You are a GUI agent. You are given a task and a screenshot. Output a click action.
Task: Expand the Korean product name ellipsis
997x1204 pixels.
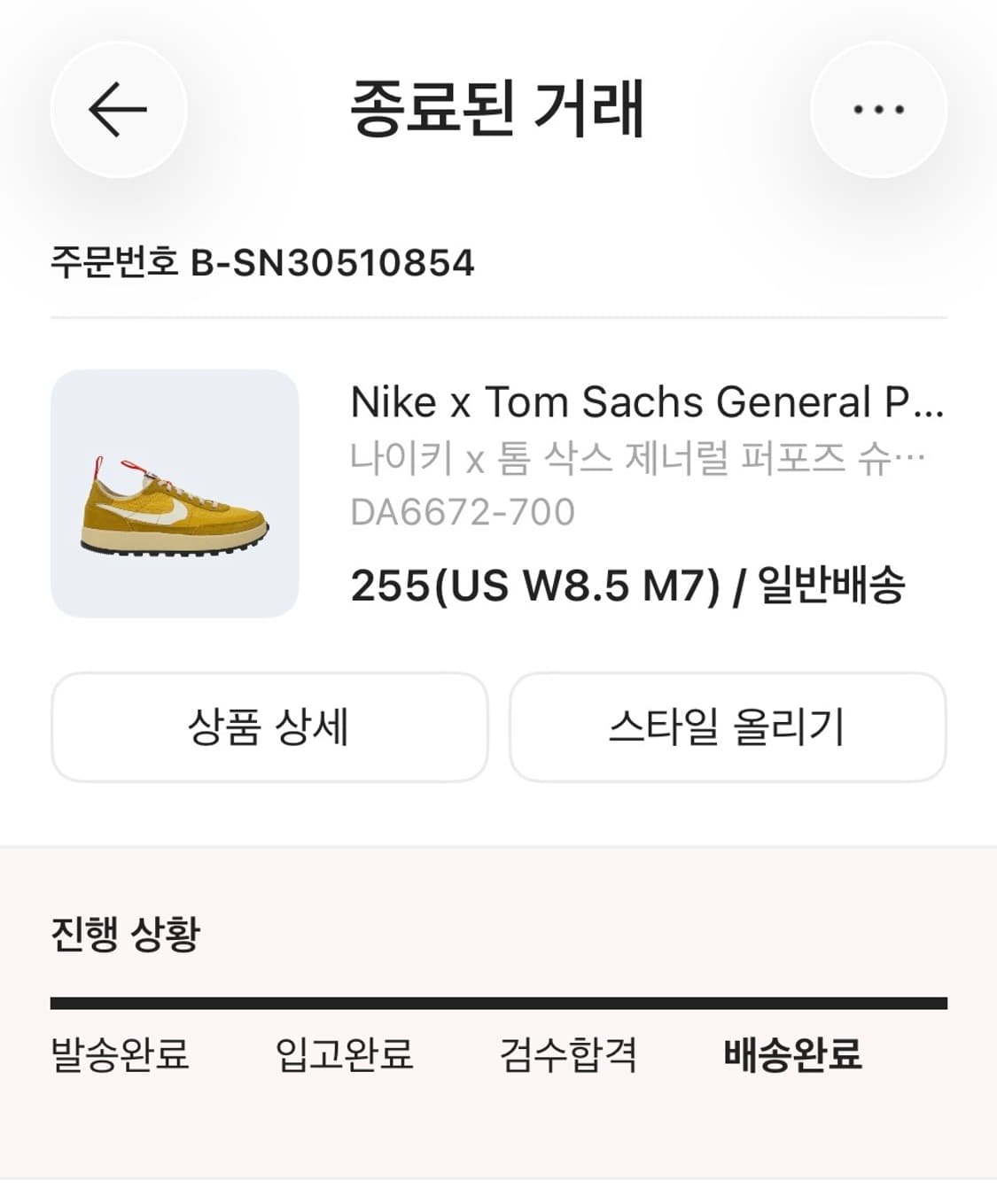tap(638, 456)
